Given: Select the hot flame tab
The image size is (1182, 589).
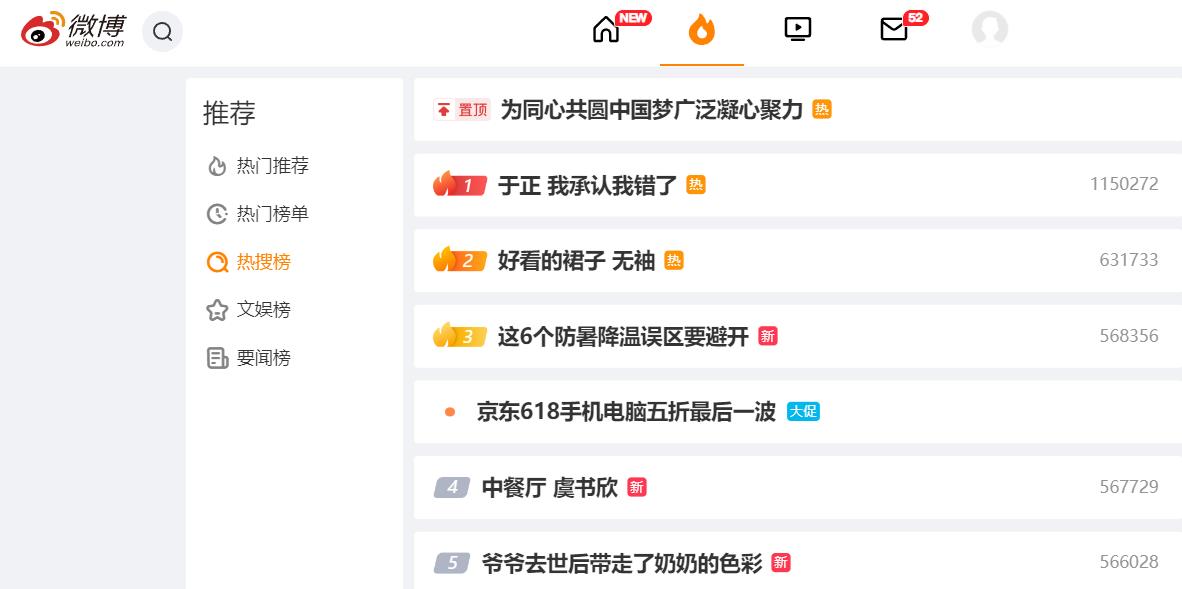Looking at the screenshot, I should pyautogui.click(x=701, y=30).
